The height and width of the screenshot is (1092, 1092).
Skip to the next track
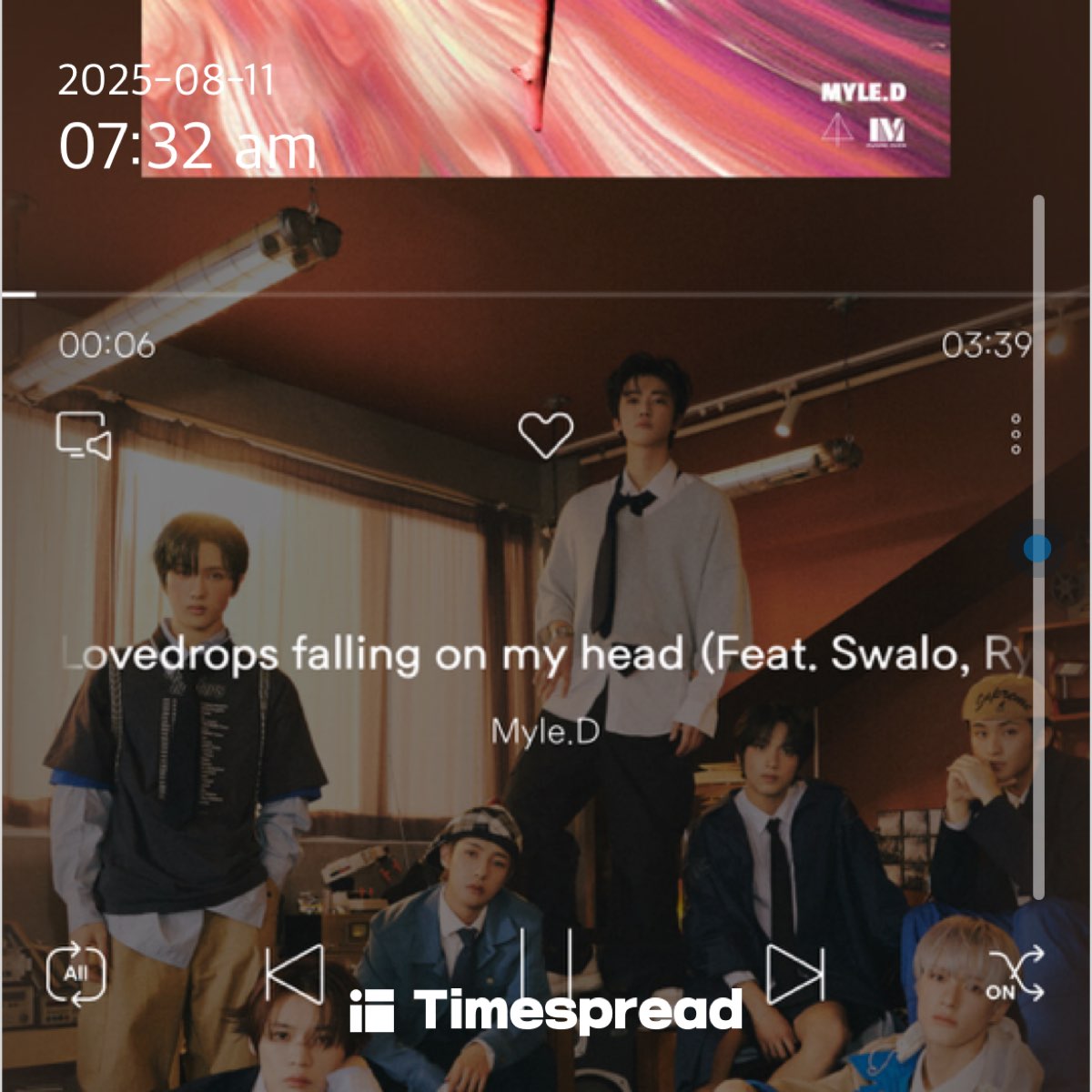[x=795, y=974]
